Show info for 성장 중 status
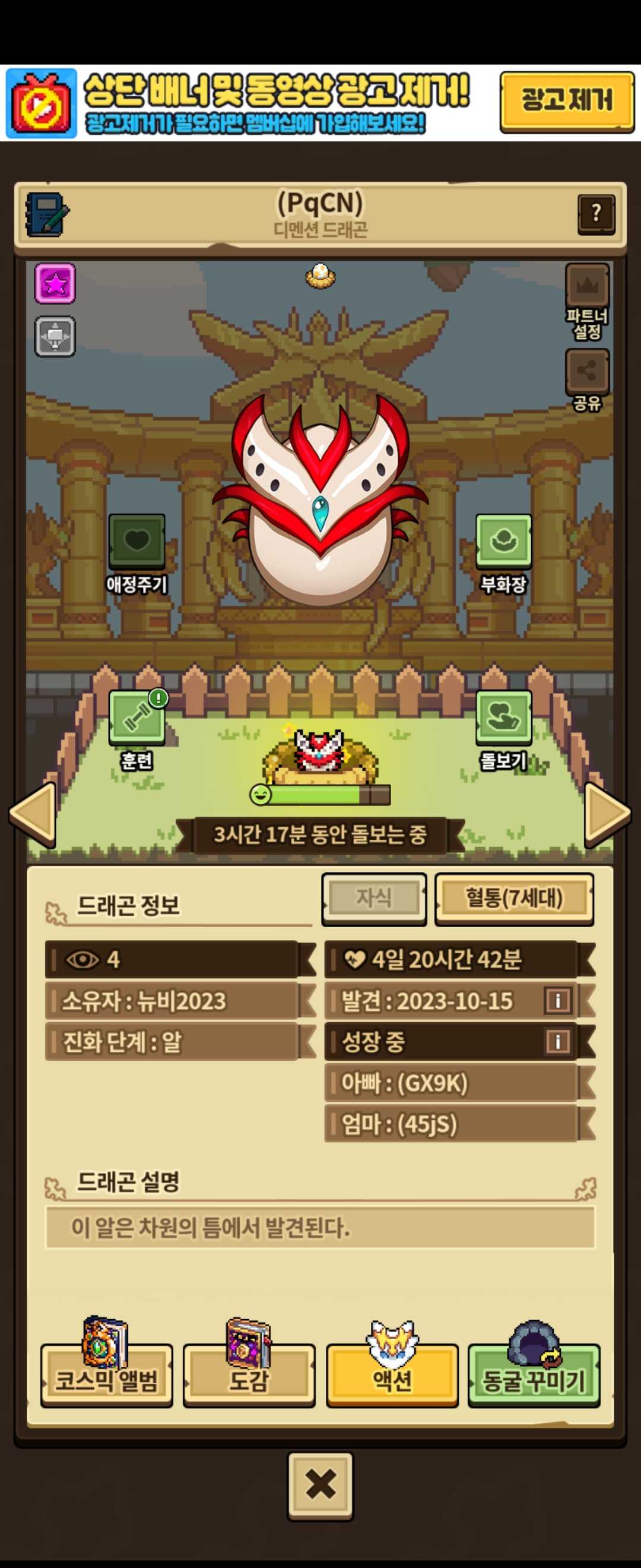 pyautogui.click(x=557, y=1041)
